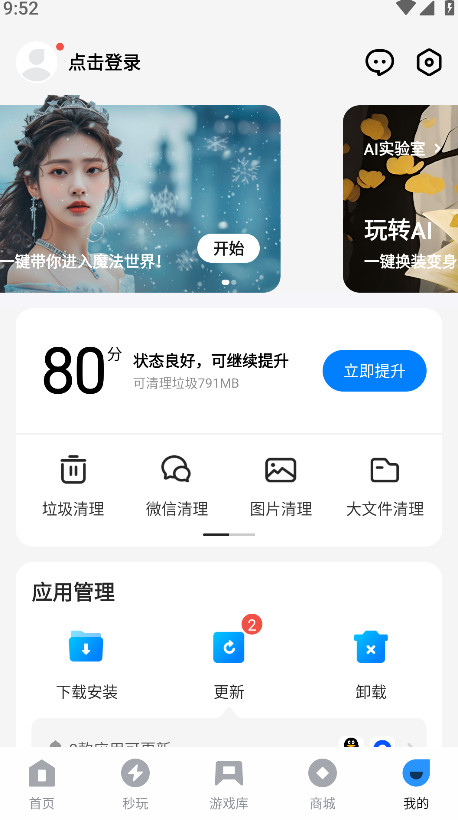Image resolution: width=458 pixels, height=820 pixels.
Task: Open 微信清理 WeChat cleaner
Action: pyautogui.click(x=177, y=486)
